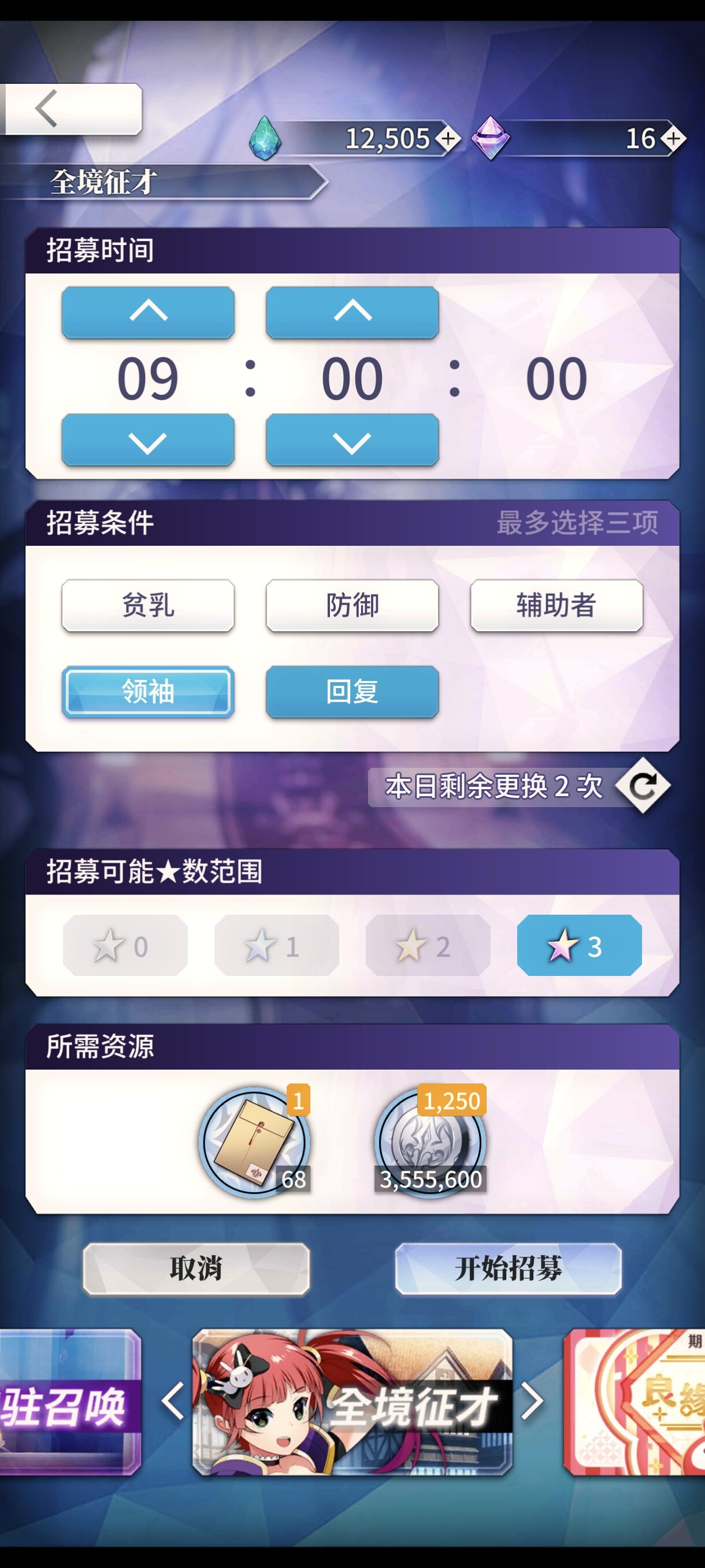This screenshot has height=1568, width=705.
Task: Tap the recruitment ticket resource icon
Action: [254, 1142]
